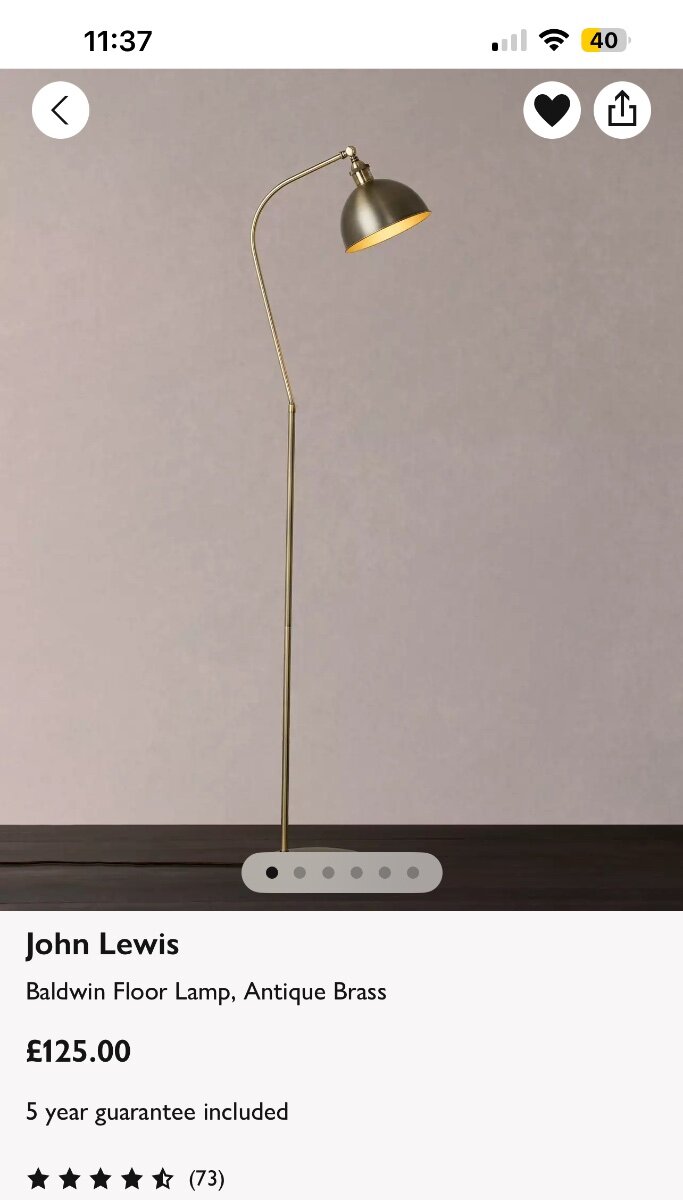This screenshot has width=683, height=1200.
Task: Share this Baldwin Floor Lamp
Action: pyautogui.click(x=622, y=110)
